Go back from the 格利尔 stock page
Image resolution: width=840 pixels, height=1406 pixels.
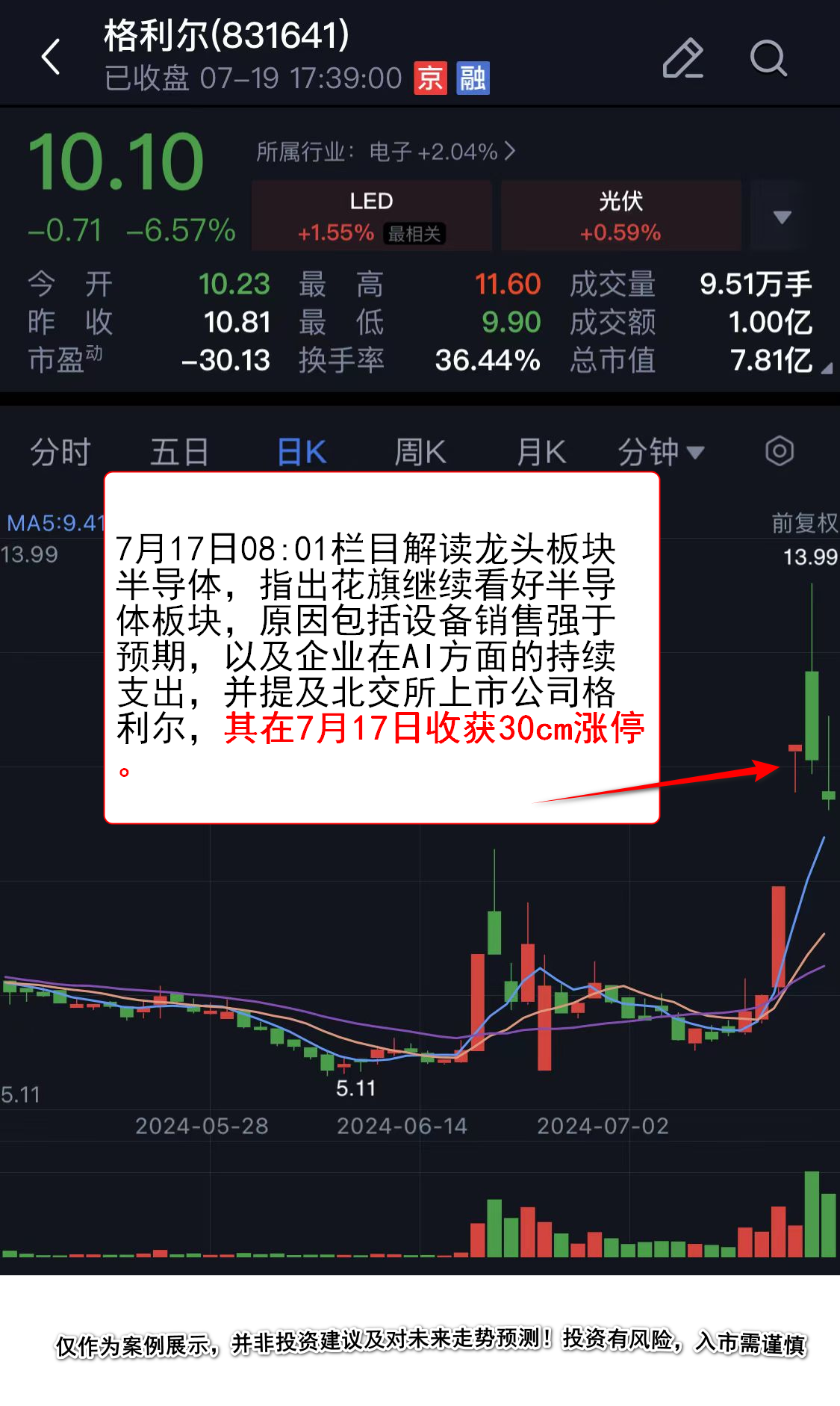click(x=51, y=58)
